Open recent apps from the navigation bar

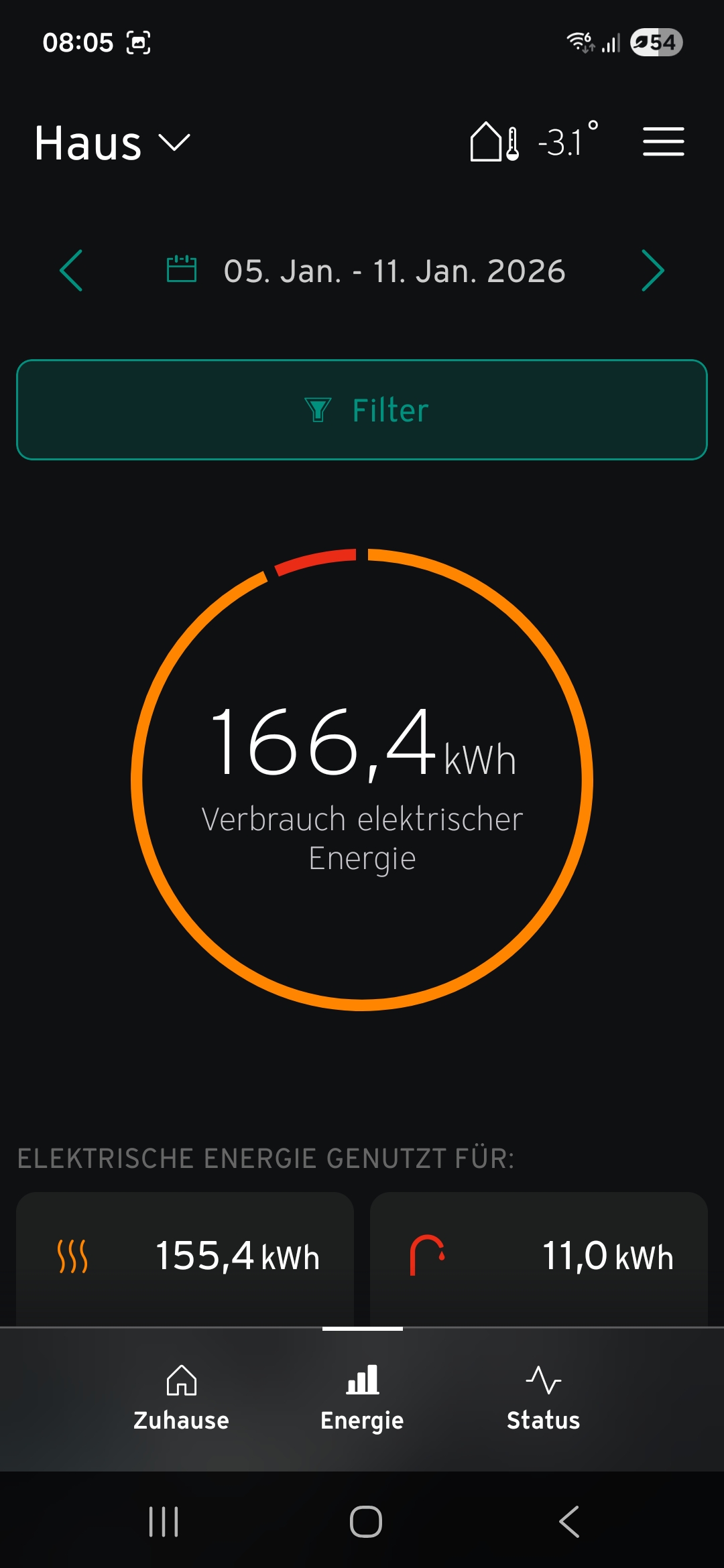pyautogui.click(x=164, y=1521)
